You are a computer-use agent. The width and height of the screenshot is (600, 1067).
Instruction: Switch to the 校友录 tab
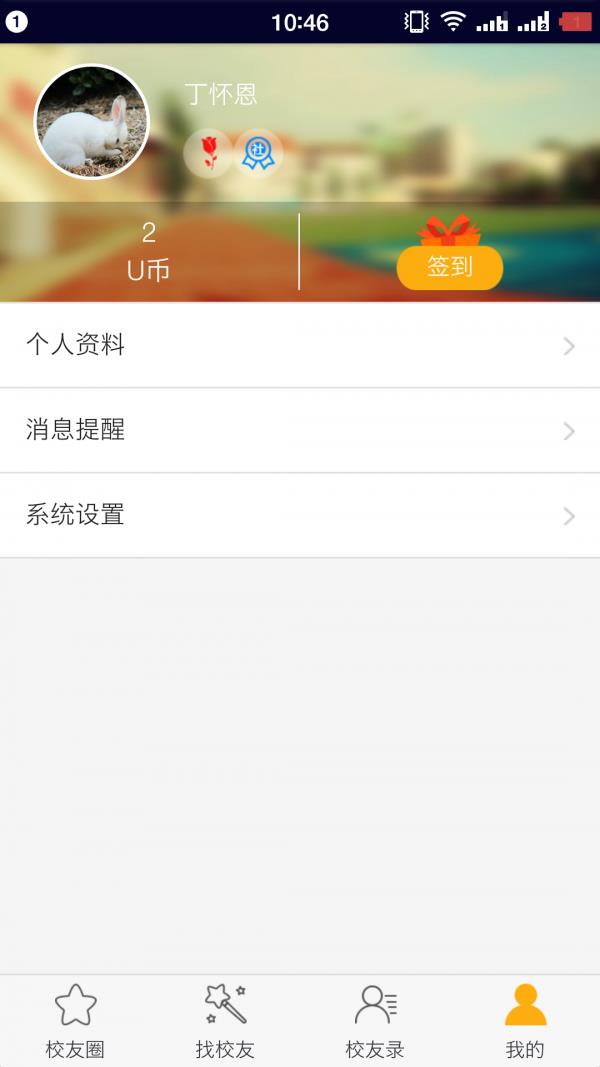(375, 1020)
